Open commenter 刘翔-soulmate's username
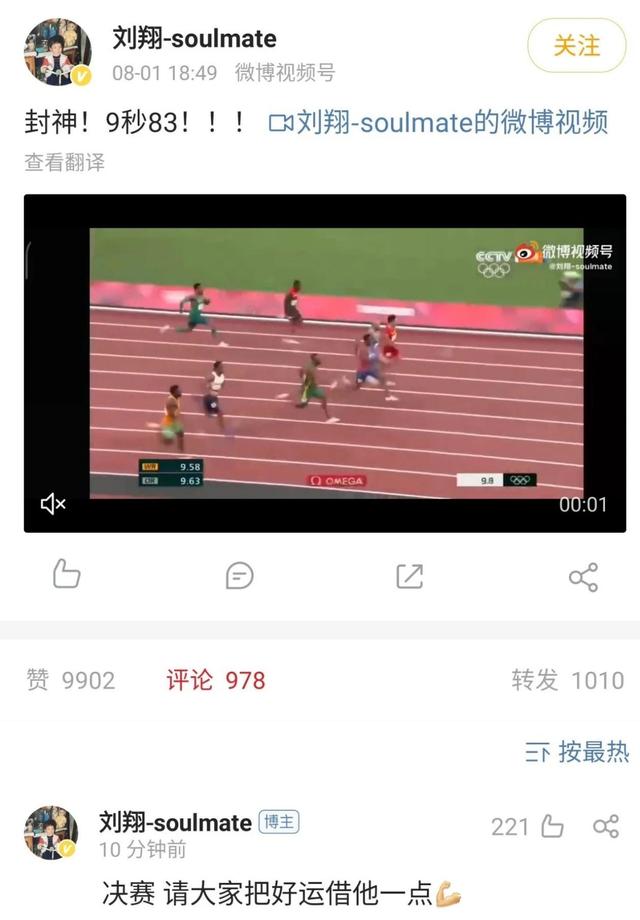This screenshot has width=640, height=920. 175,822
